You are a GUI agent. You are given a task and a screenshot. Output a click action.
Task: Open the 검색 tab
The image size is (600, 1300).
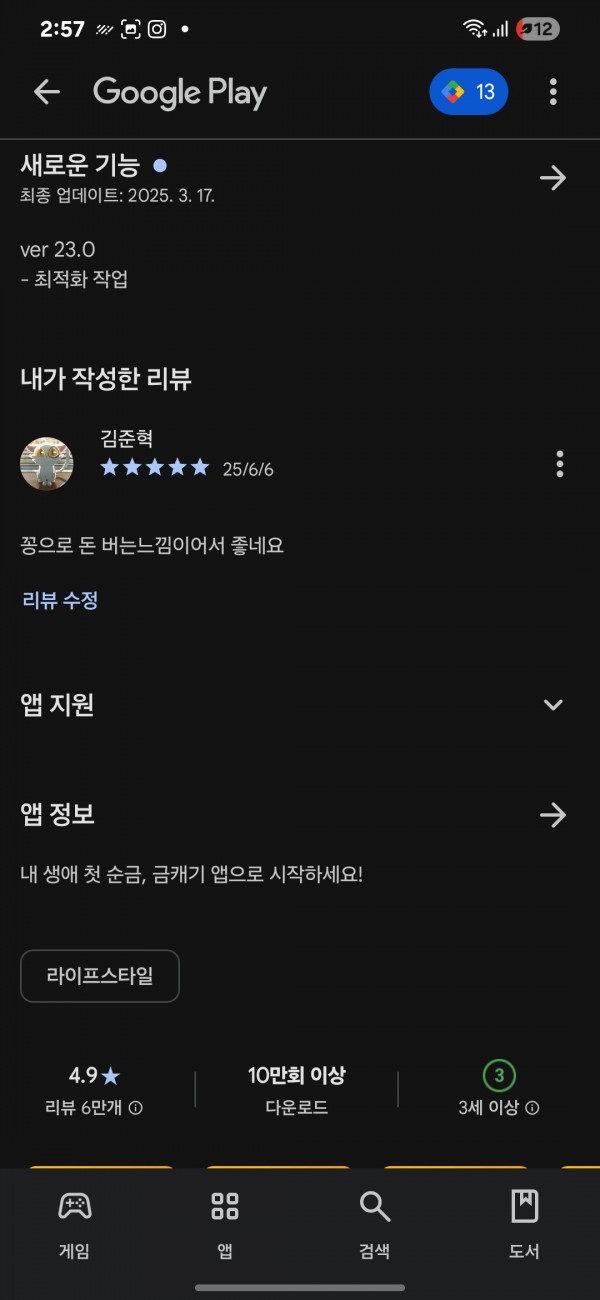point(375,1224)
